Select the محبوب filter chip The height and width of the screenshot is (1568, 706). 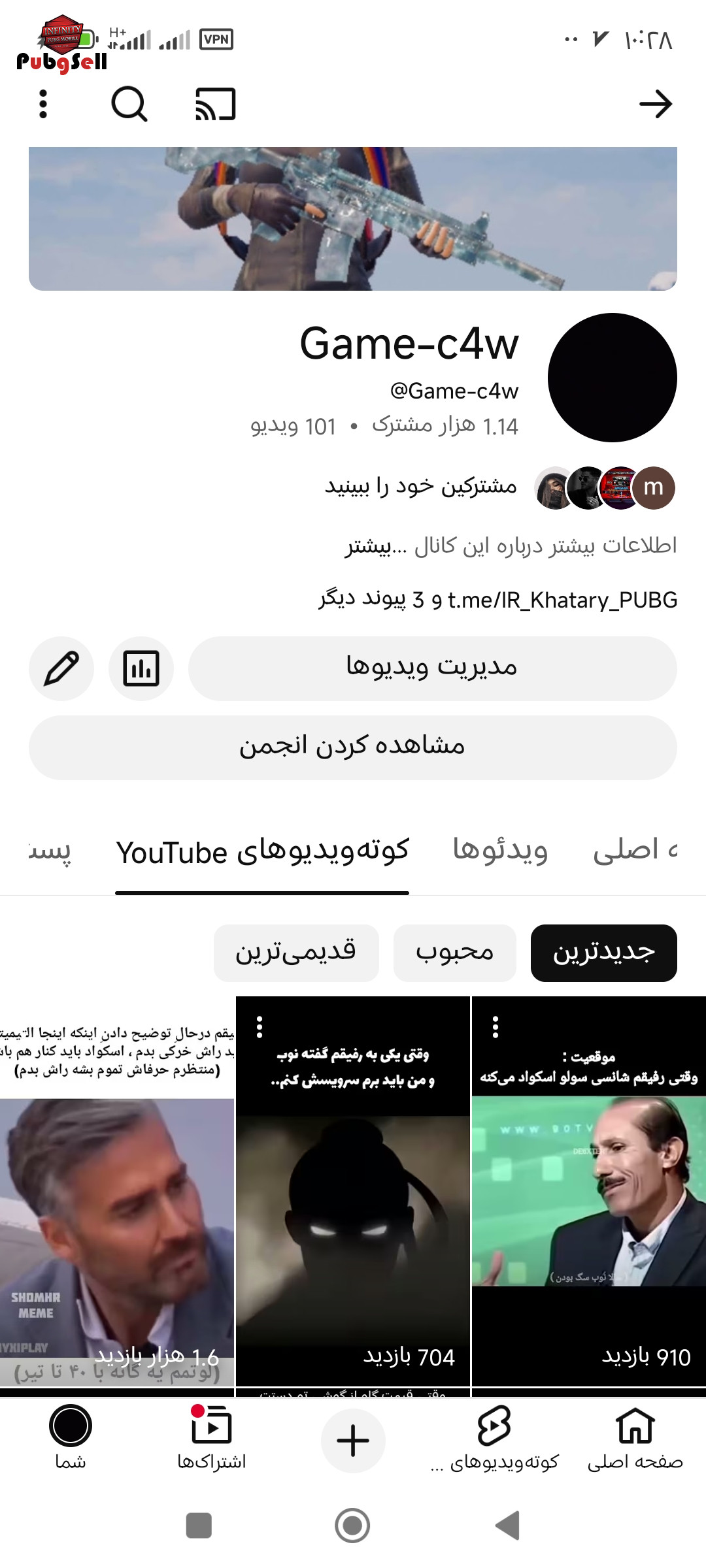[x=454, y=953]
